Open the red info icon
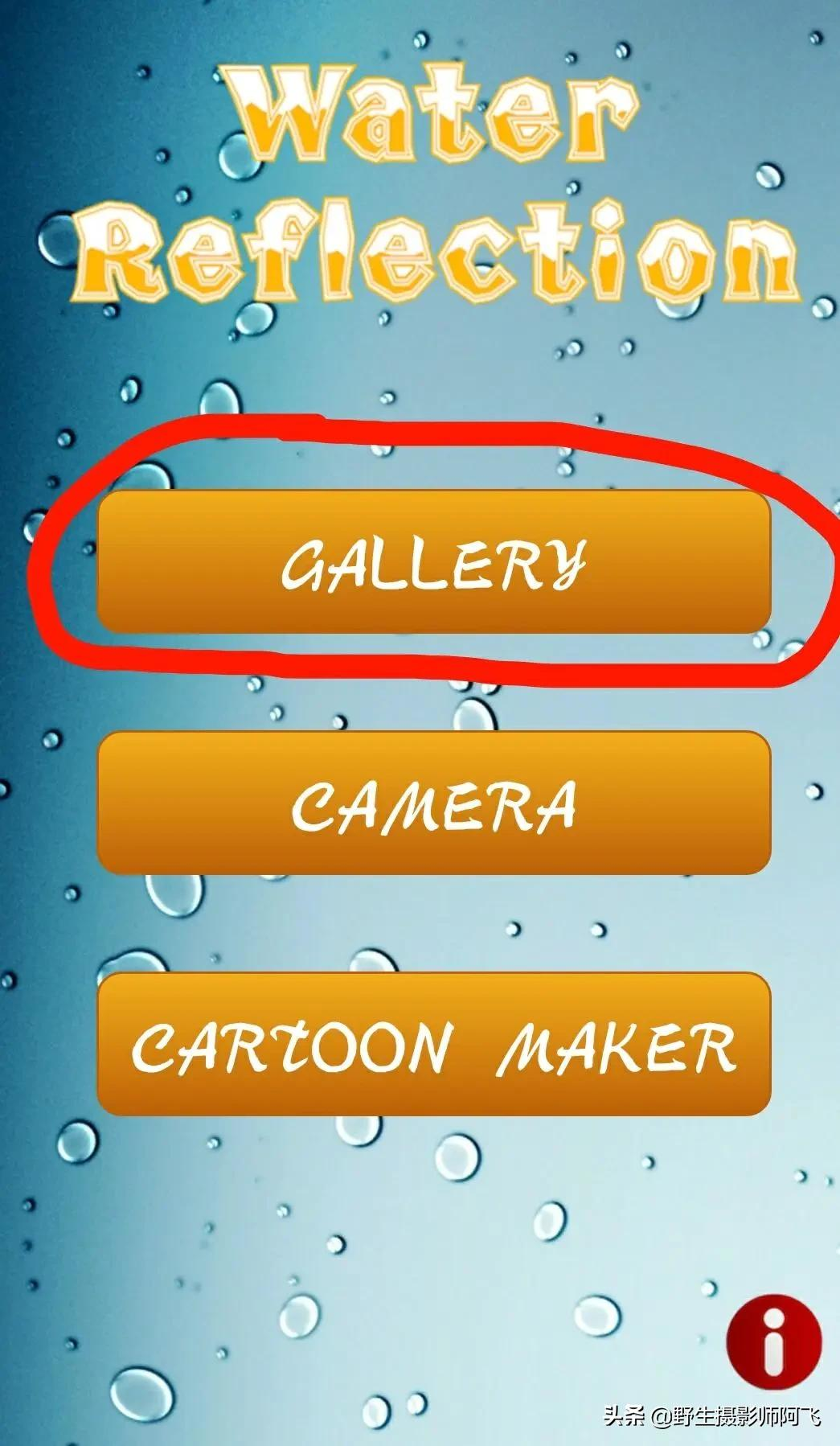 point(773,1341)
